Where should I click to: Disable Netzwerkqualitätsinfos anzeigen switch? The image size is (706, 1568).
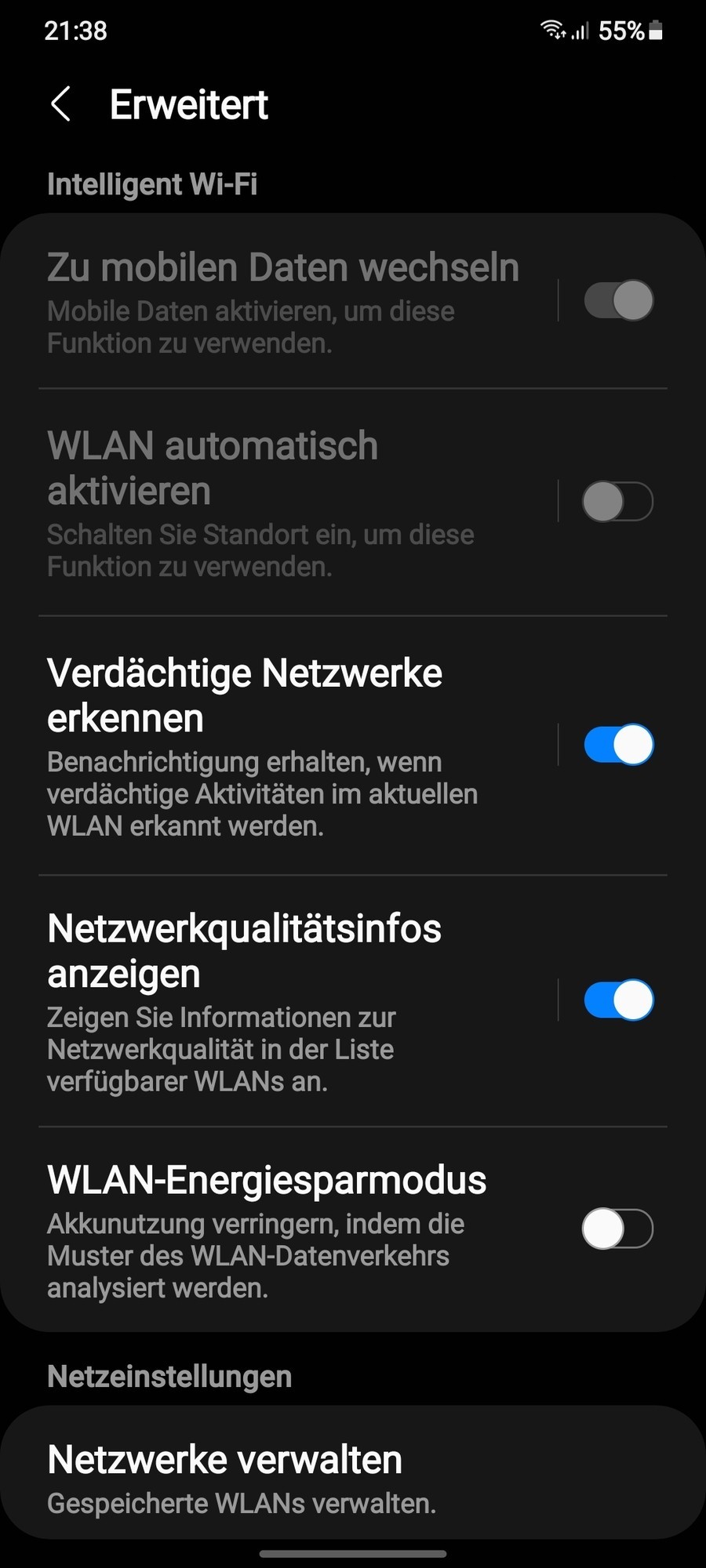click(618, 1000)
